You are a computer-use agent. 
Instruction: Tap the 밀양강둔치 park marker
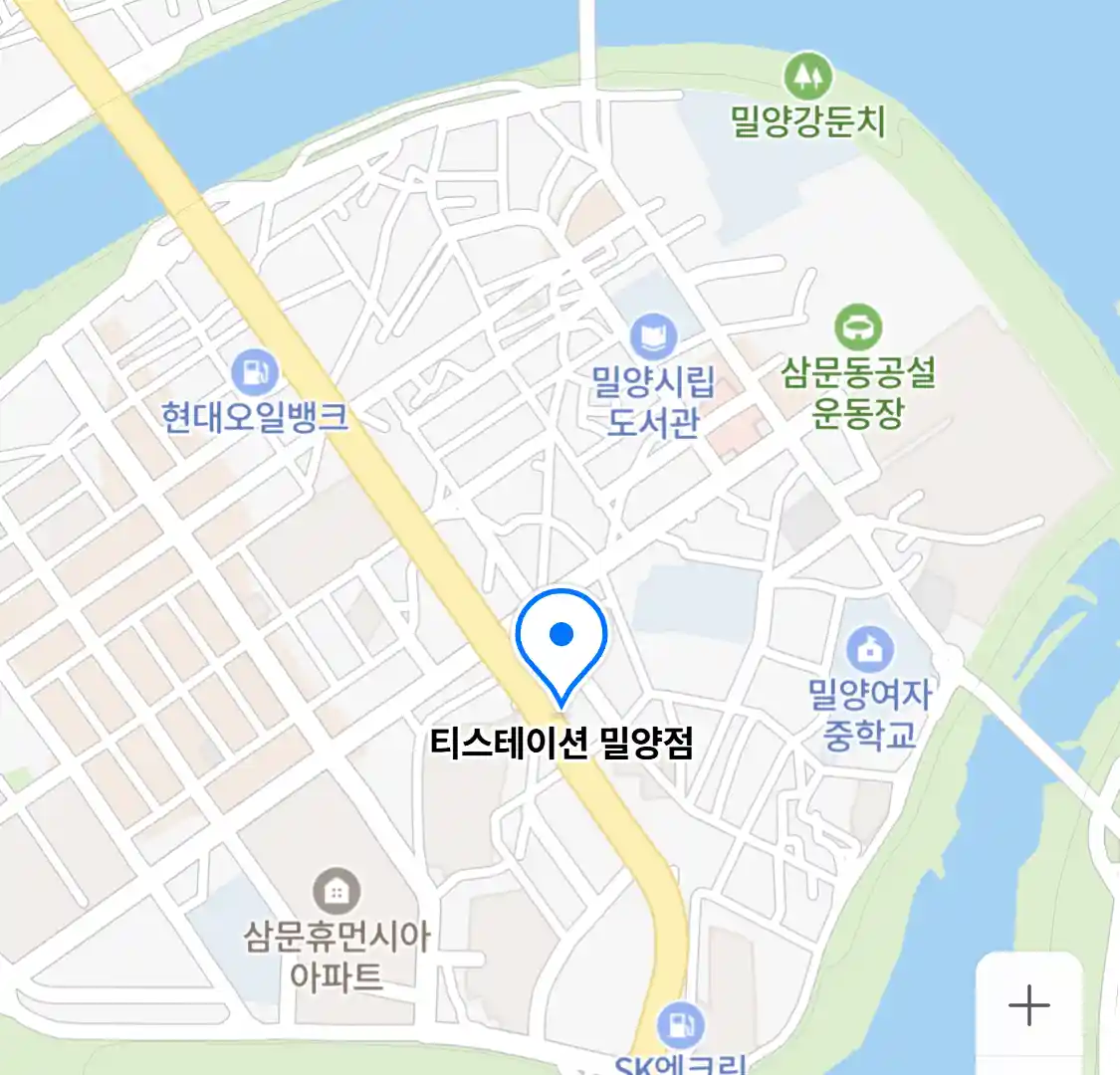[x=807, y=76]
